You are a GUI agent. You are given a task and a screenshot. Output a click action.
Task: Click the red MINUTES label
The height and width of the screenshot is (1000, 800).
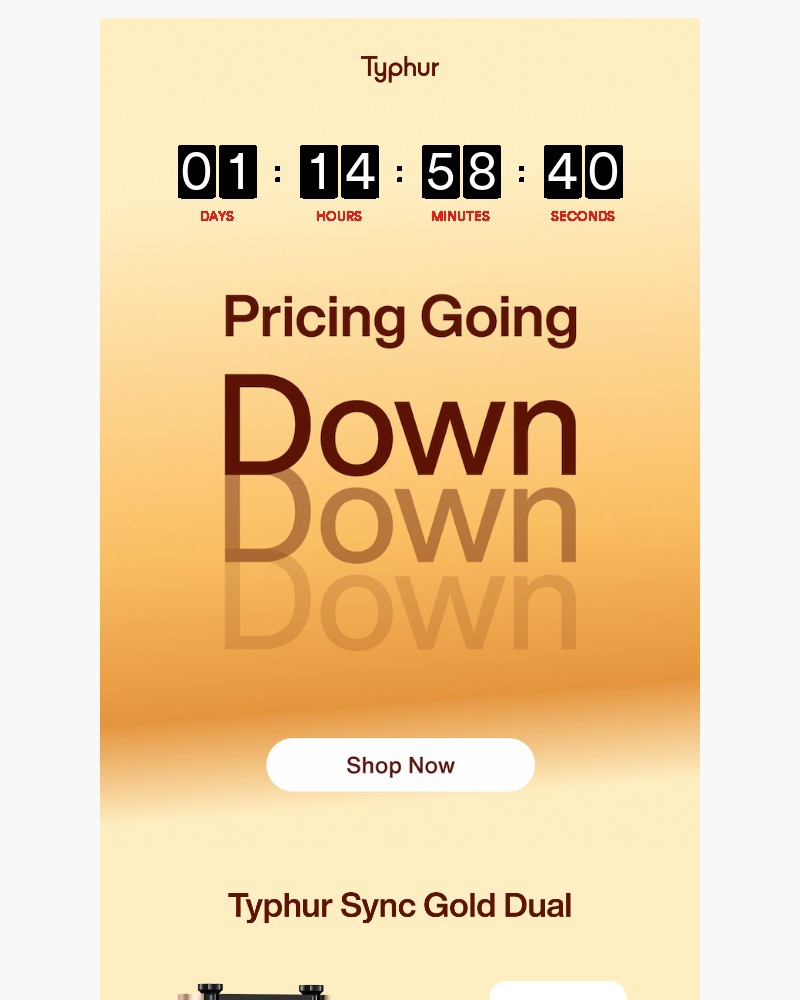[461, 216]
